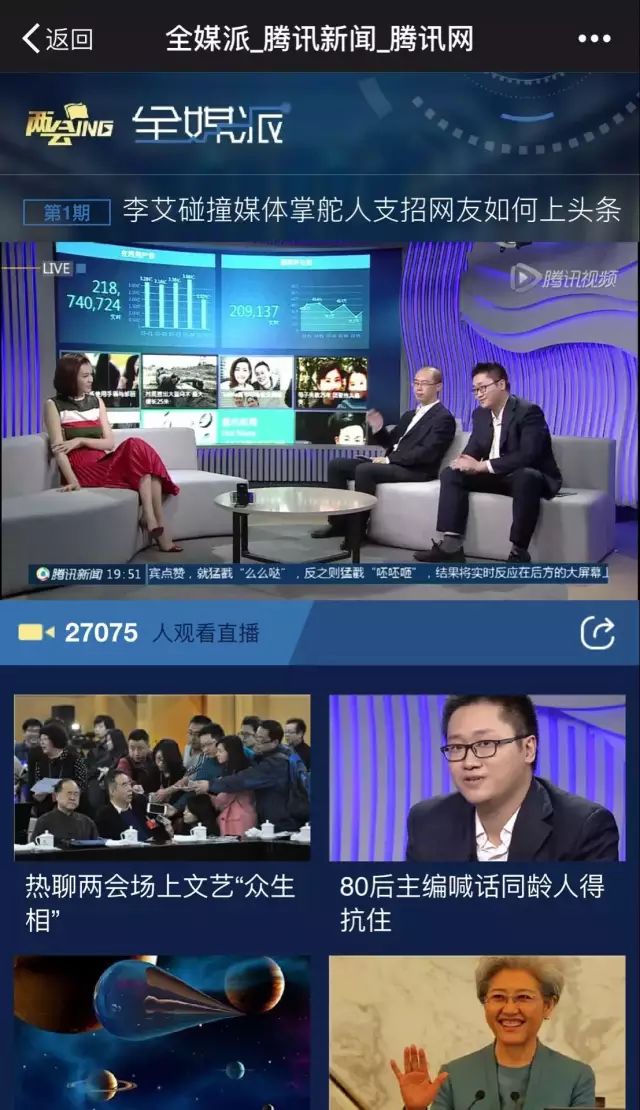This screenshot has height=1110, width=640.
Task: Open the waving woman news card
Action: click(477, 1032)
